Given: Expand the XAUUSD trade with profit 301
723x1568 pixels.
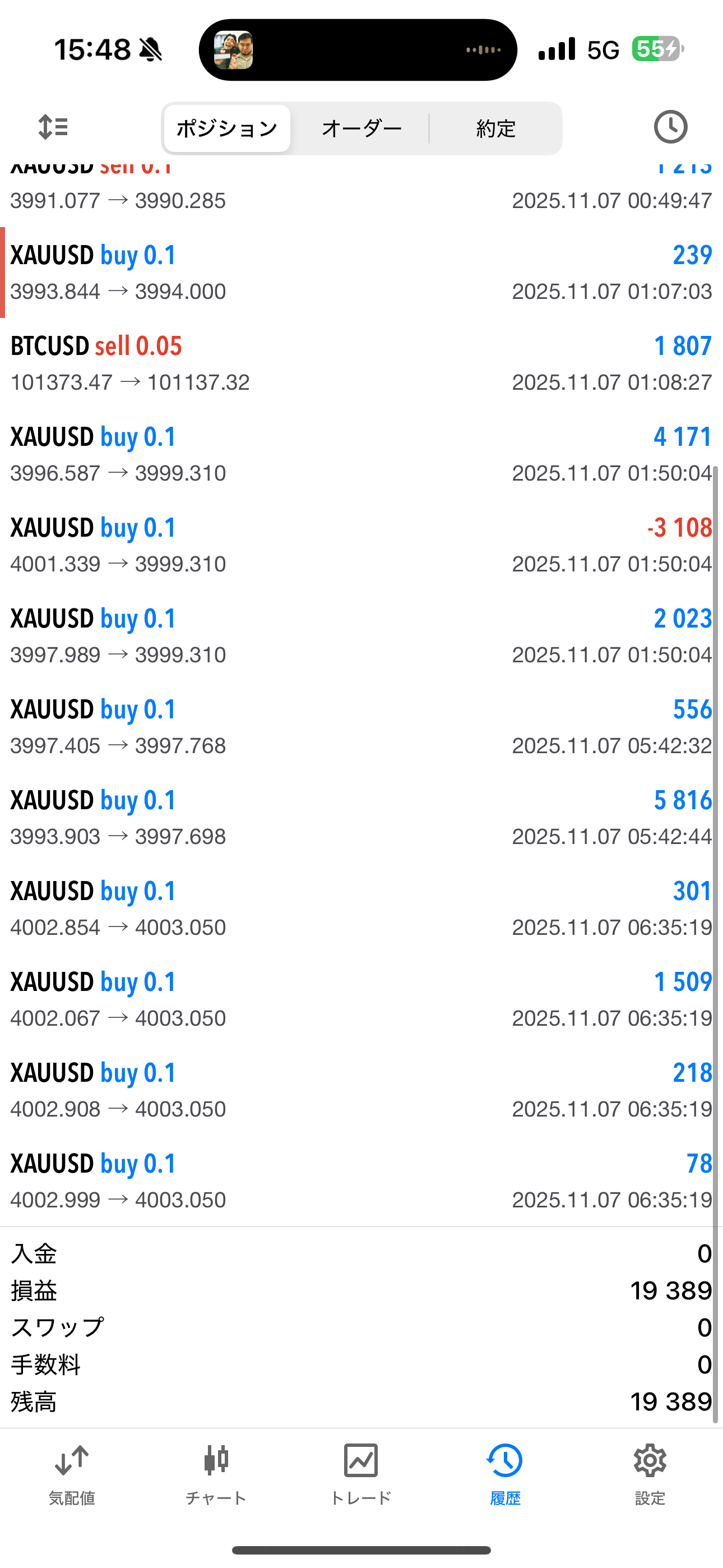Looking at the screenshot, I should [361, 908].
